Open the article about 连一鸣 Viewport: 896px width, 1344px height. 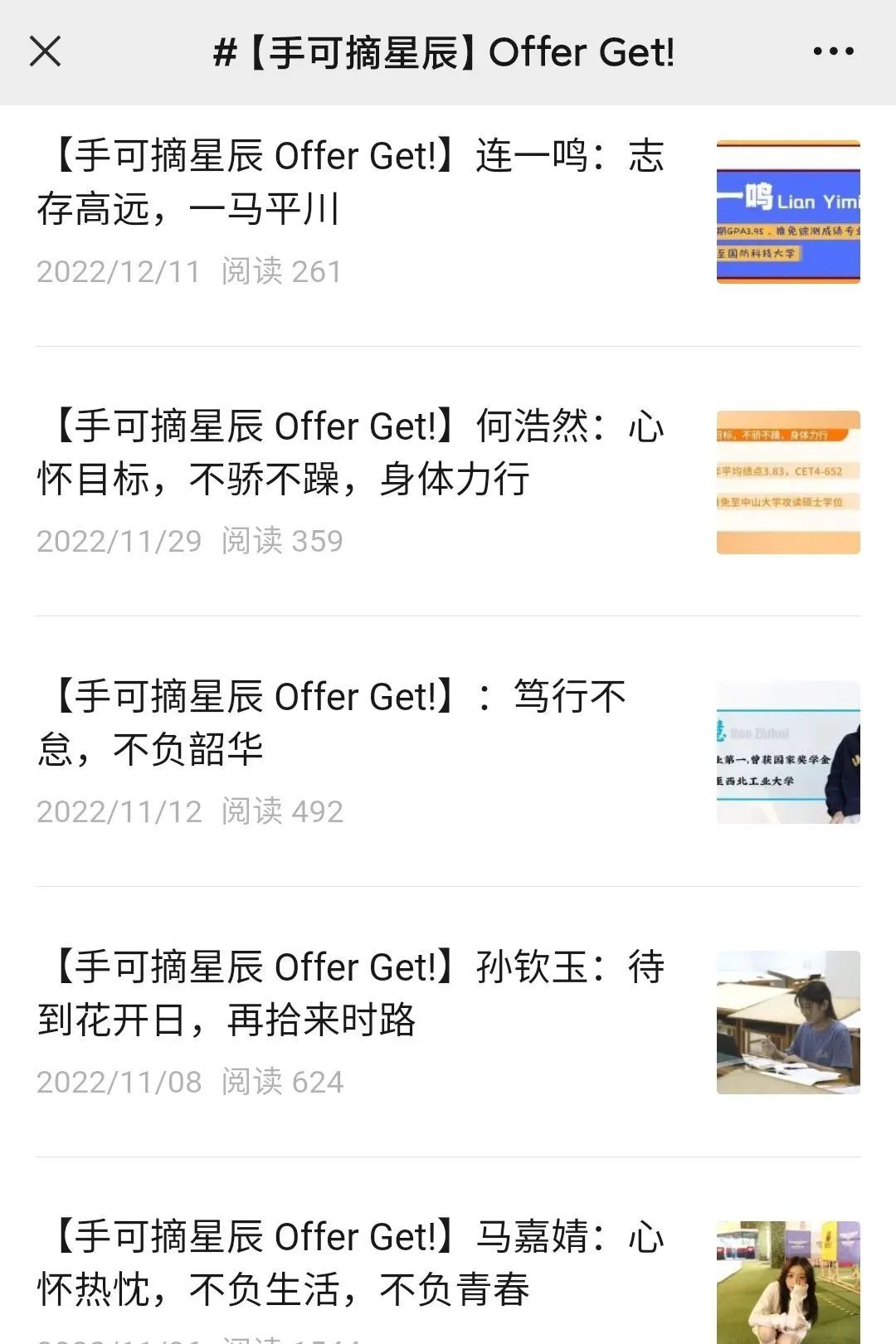350,183
